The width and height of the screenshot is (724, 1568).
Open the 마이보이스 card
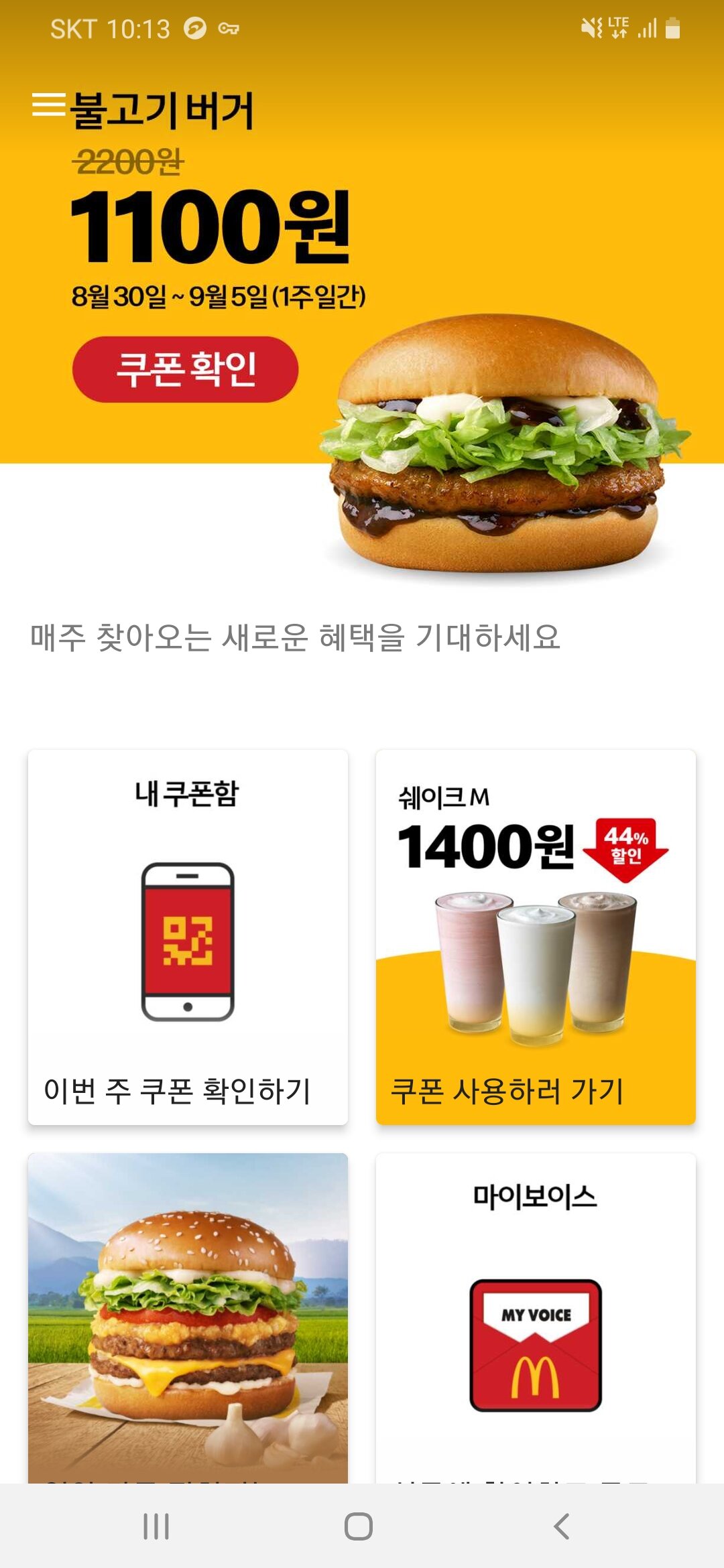tap(536, 1317)
